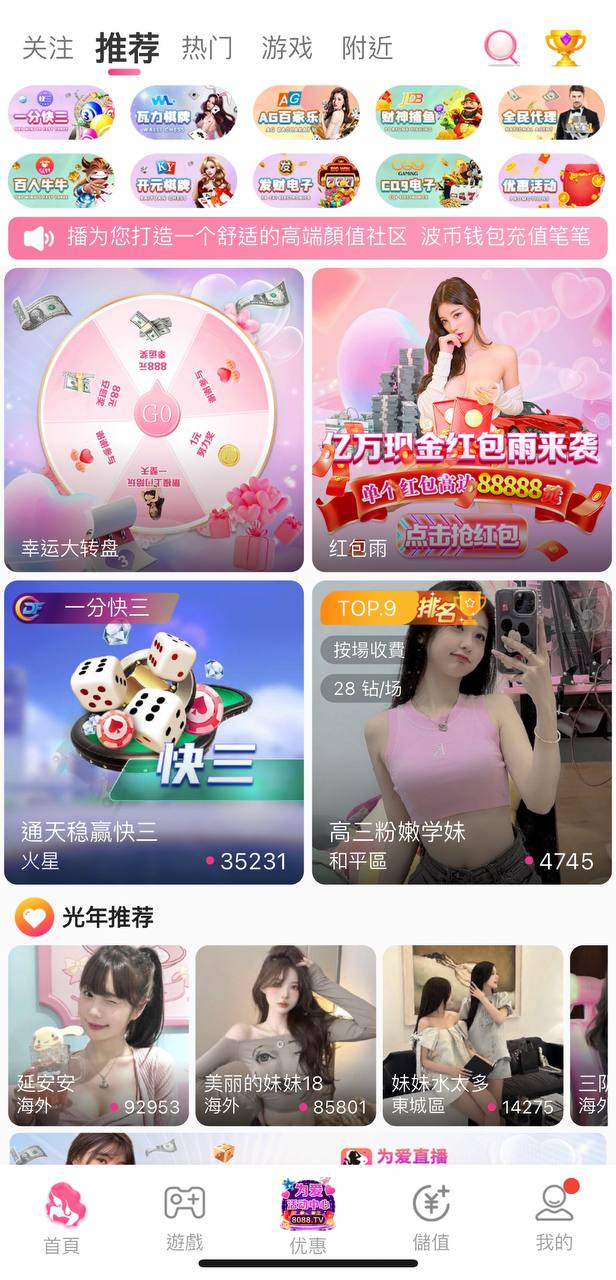Switch to the 游戏 tab

(x=287, y=48)
